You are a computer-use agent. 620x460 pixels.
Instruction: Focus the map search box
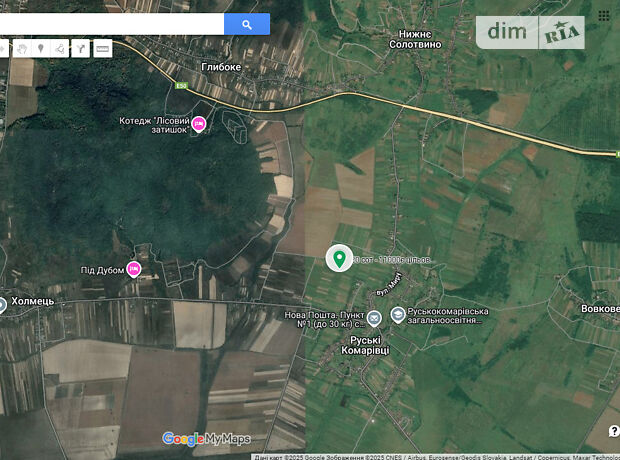pyautogui.click(x=110, y=24)
